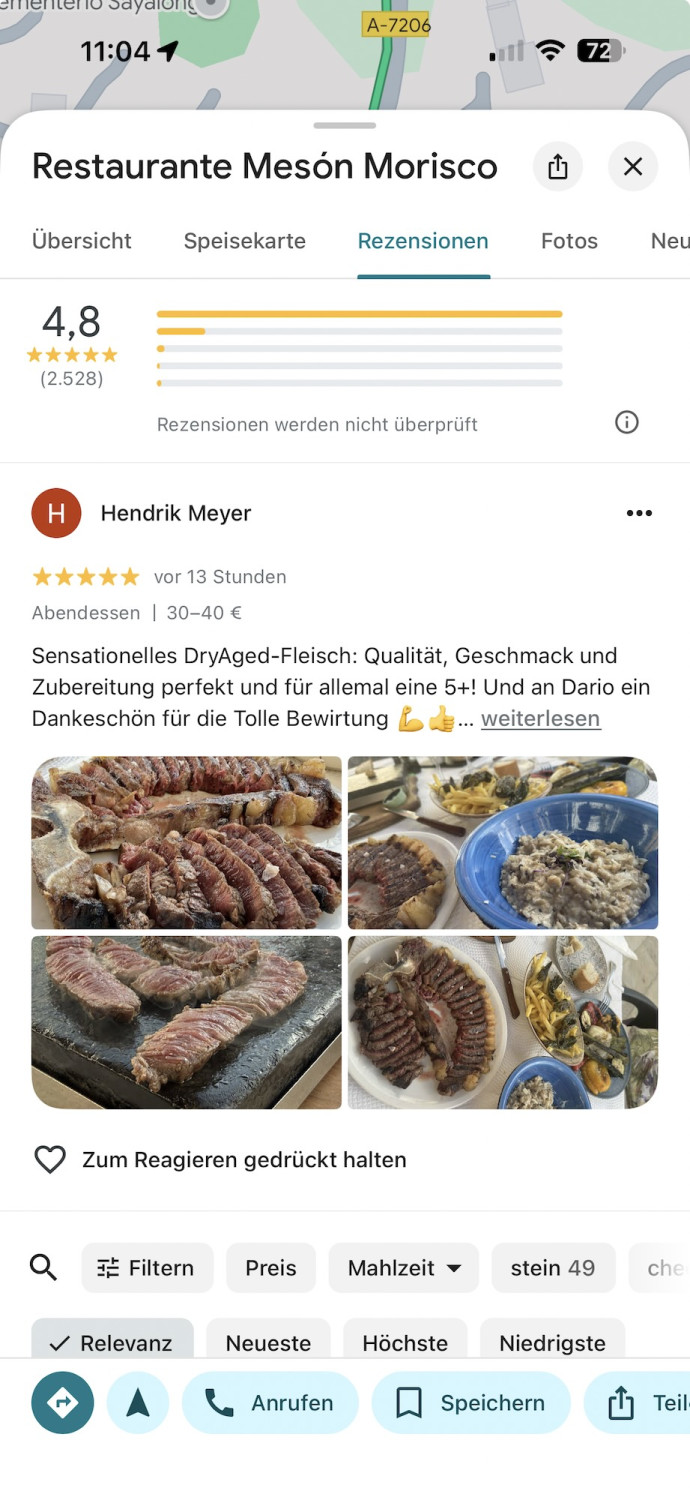
Task: Open the hot stone steak photo
Action: [x=187, y=1022]
